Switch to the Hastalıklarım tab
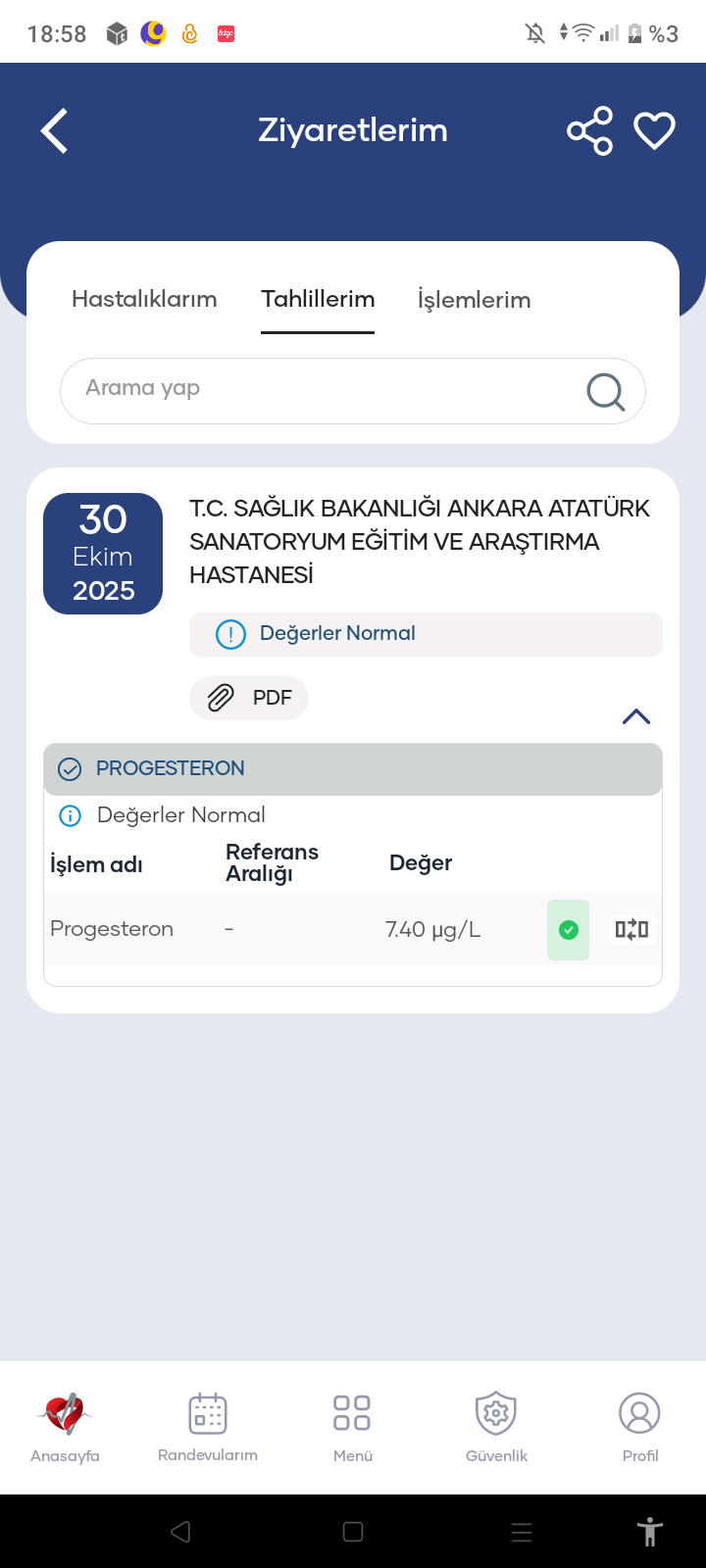 [144, 299]
